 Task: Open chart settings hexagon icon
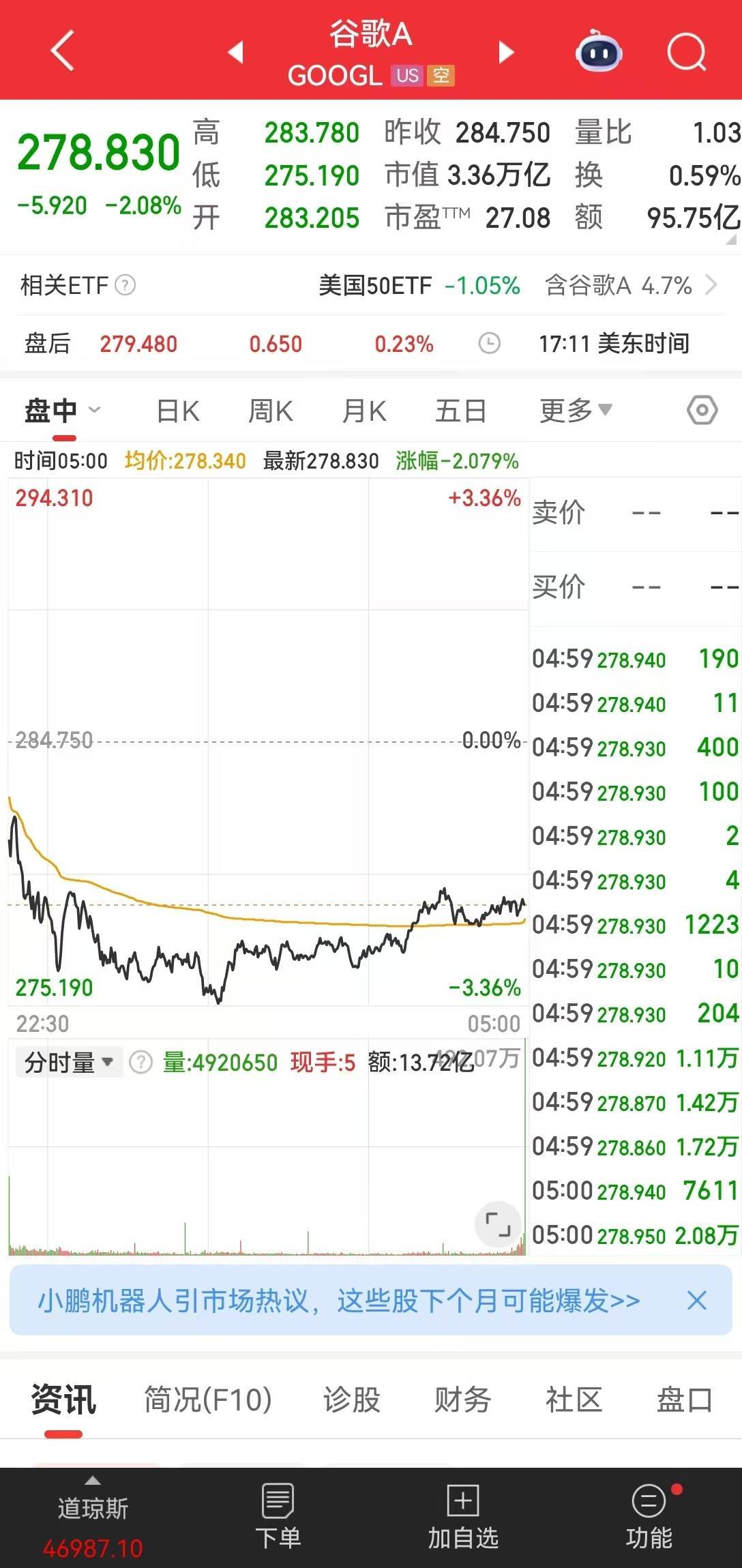pos(702,411)
